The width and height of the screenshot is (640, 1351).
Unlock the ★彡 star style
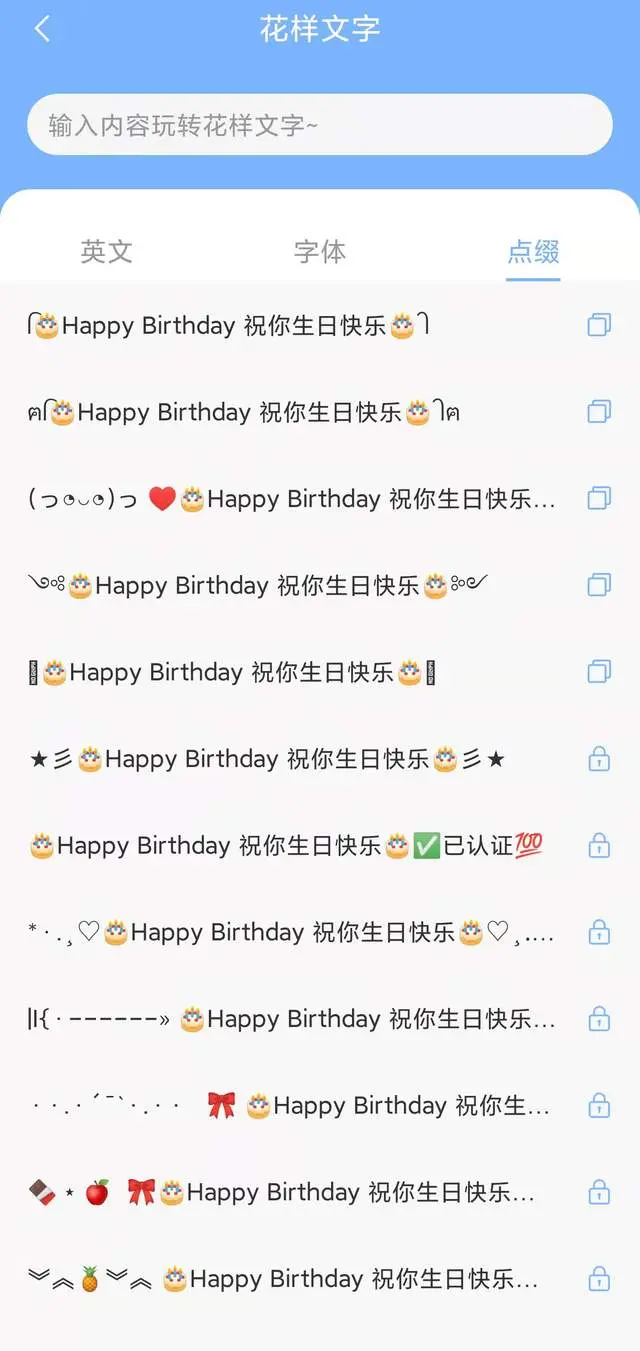point(598,759)
